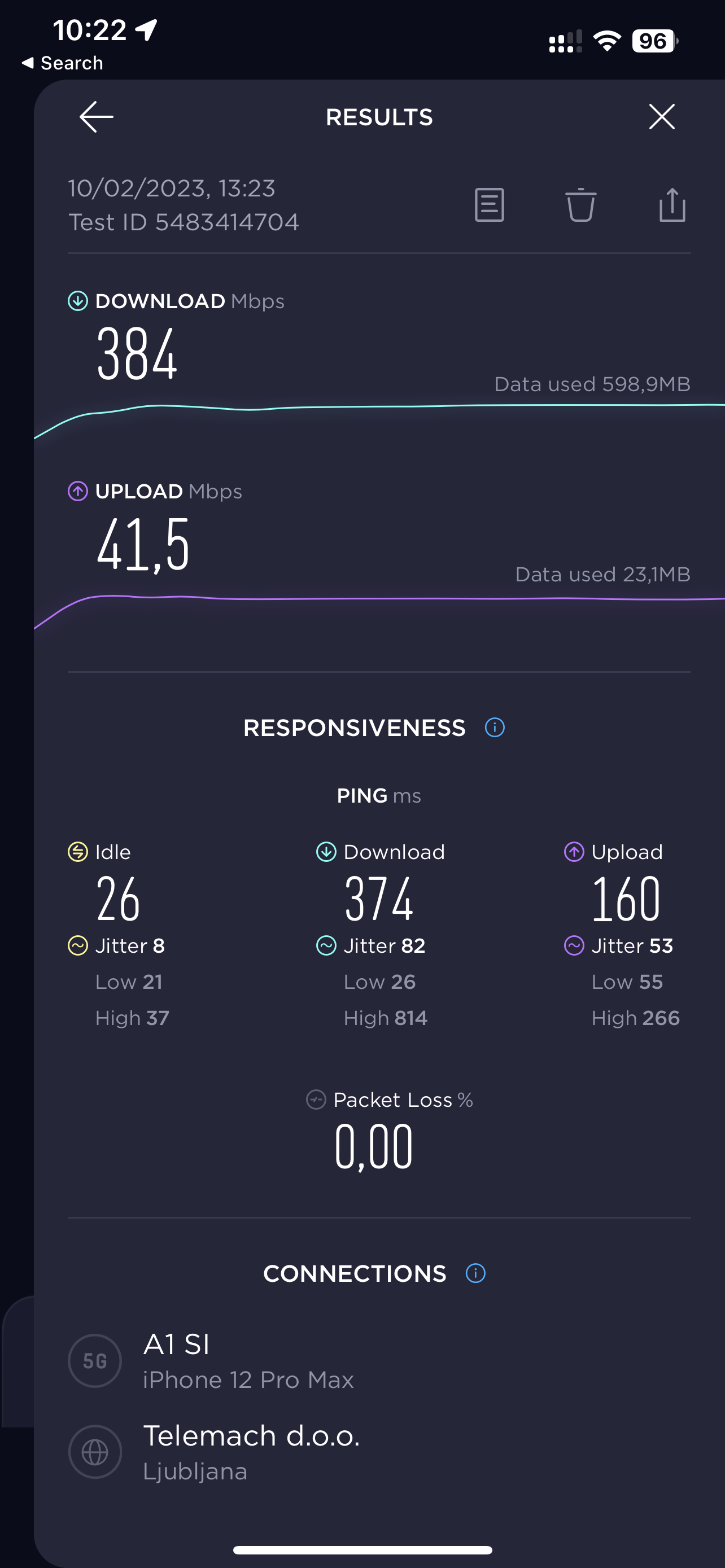Open the Connections info icon
The width and height of the screenshot is (725, 1568).
click(x=475, y=1273)
